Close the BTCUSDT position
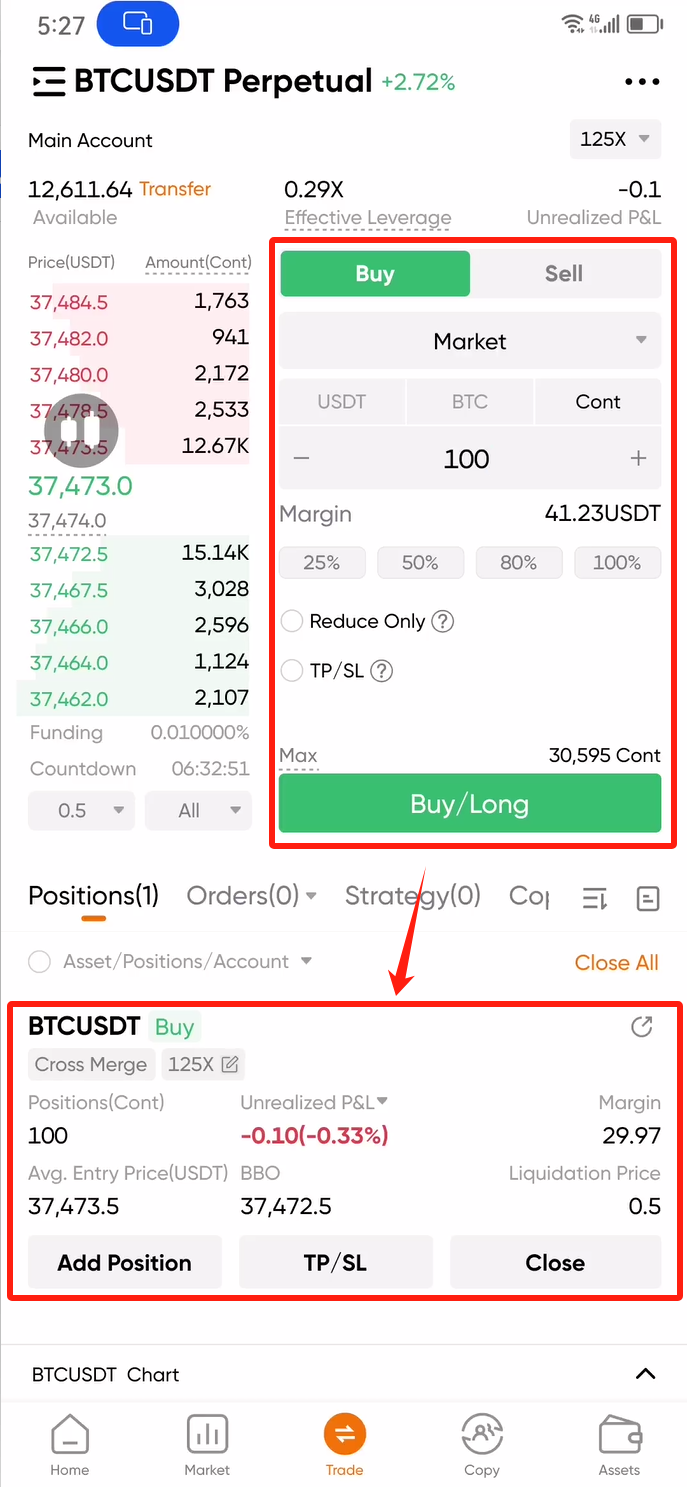Image resolution: width=687 pixels, height=1487 pixels. [555, 1263]
